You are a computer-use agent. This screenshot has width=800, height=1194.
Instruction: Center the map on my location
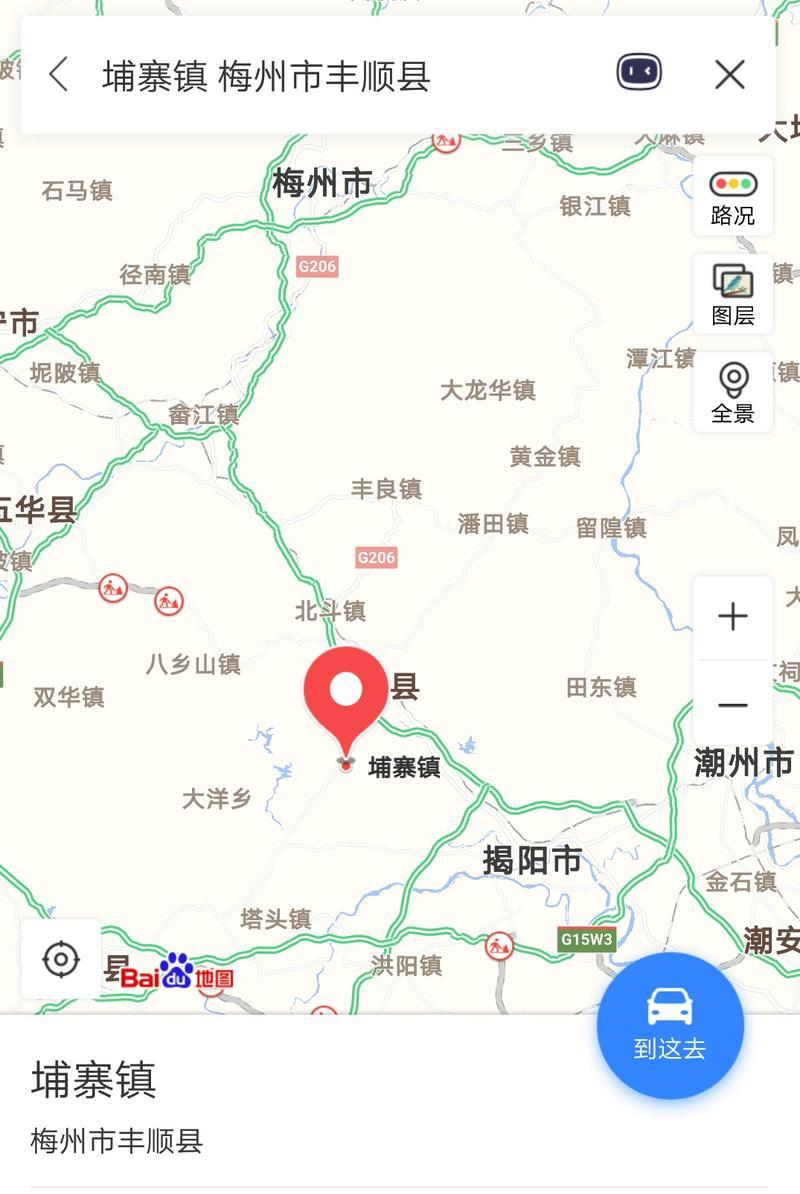tap(61, 960)
